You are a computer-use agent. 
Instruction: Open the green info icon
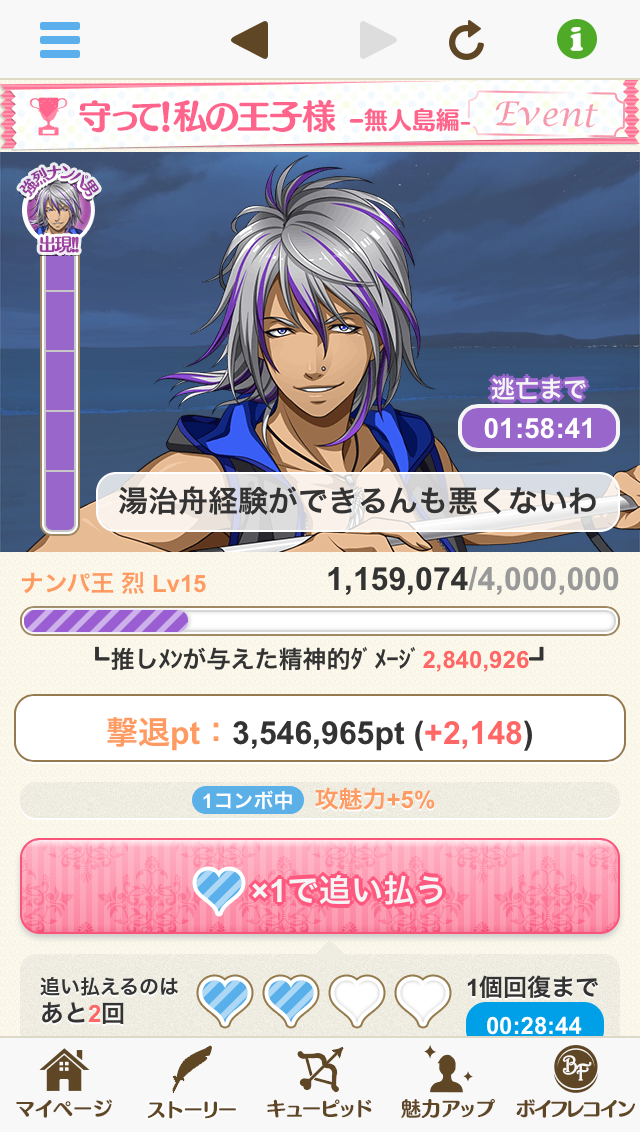tap(576, 40)
